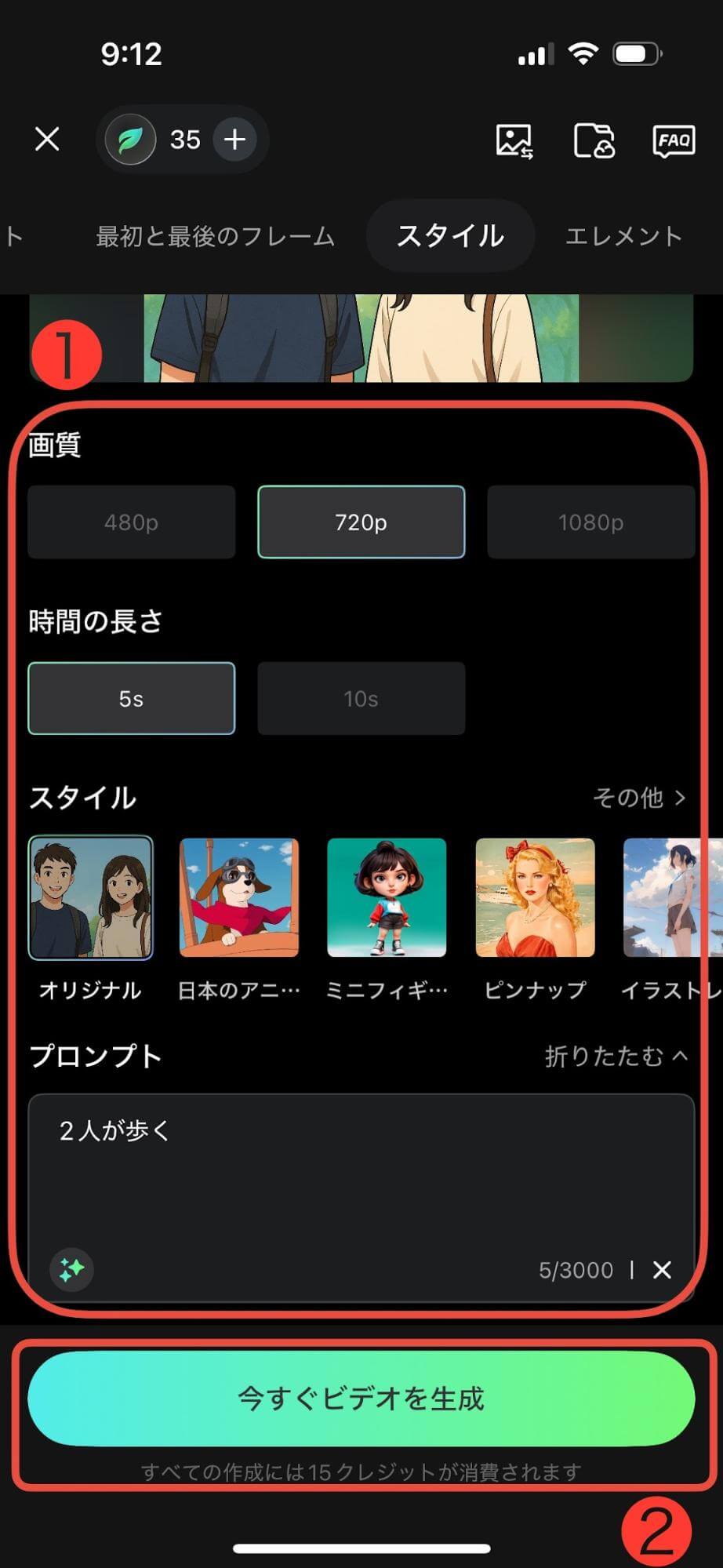Switch to the スタイル tab

[449, 235]
